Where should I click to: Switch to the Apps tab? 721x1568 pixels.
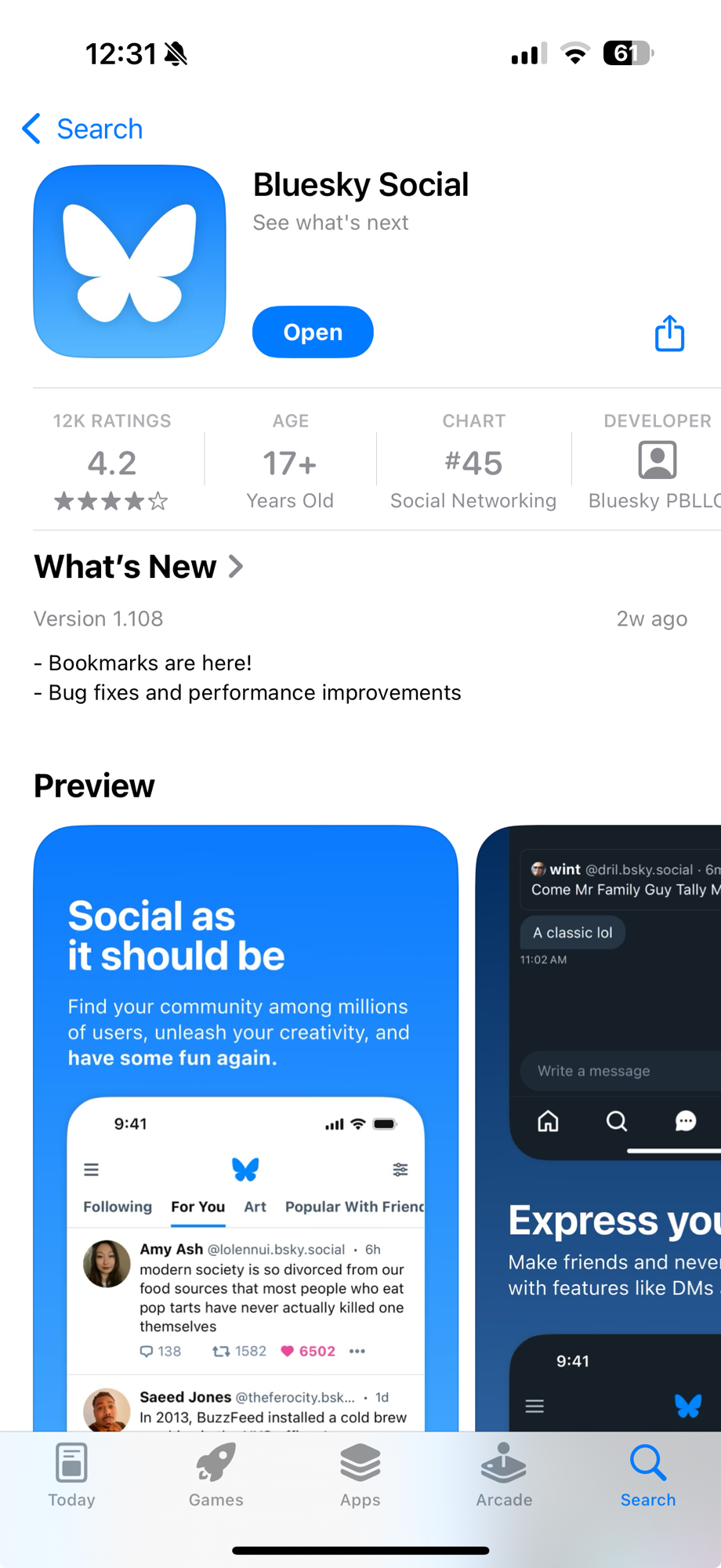click(x=360, y=1475)
